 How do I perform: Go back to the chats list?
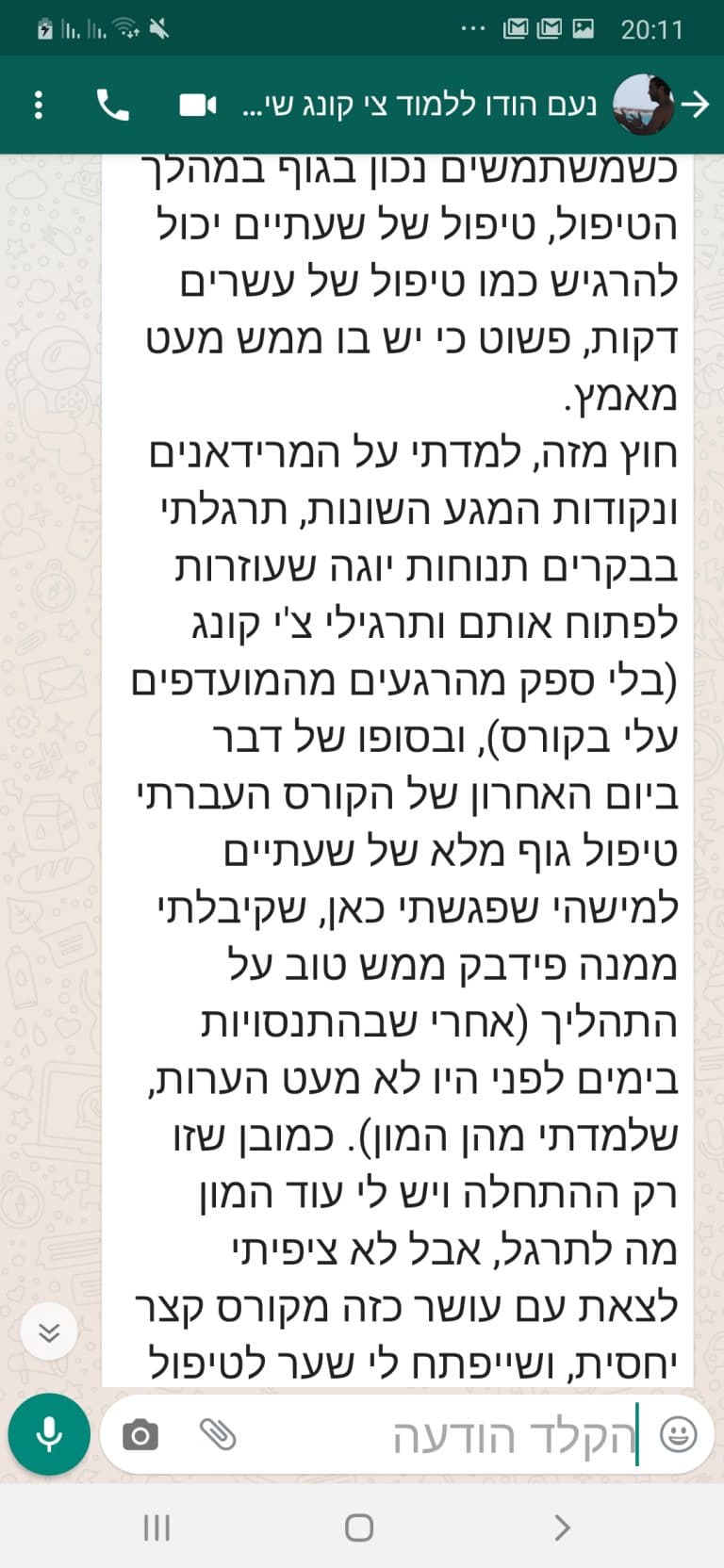click(x=695, y=105)
